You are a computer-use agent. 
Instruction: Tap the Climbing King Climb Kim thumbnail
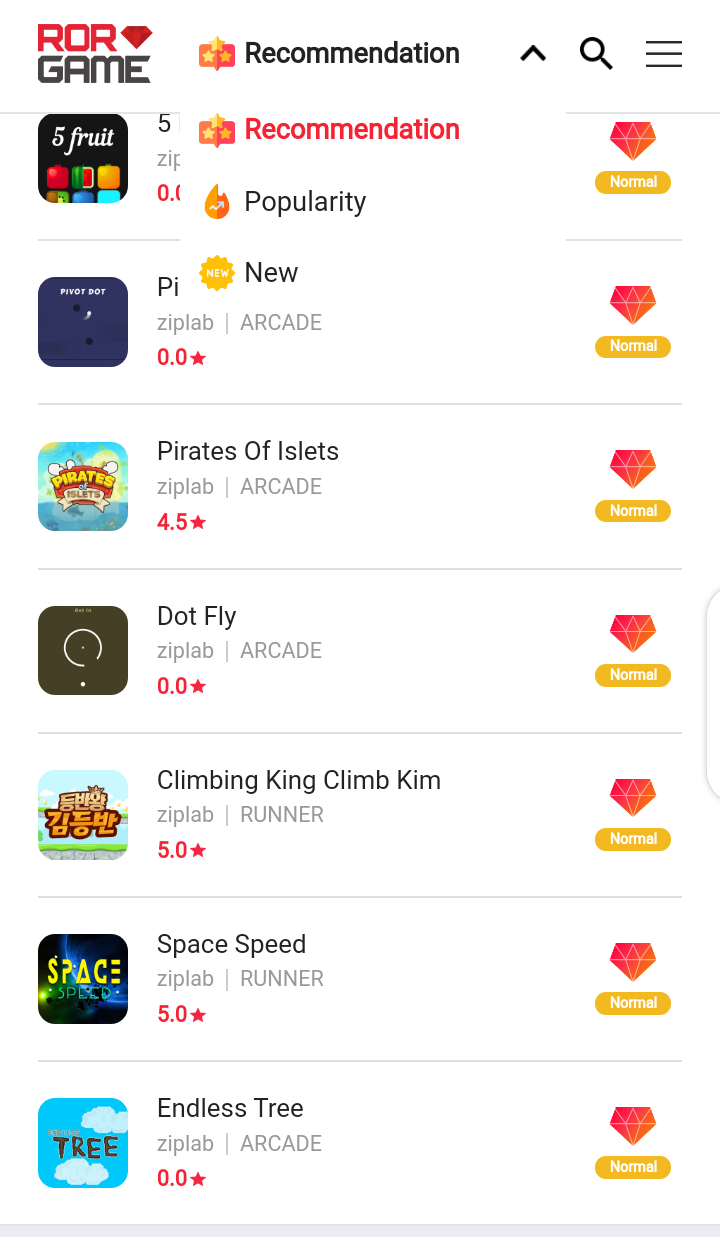[x=83, y=814]
